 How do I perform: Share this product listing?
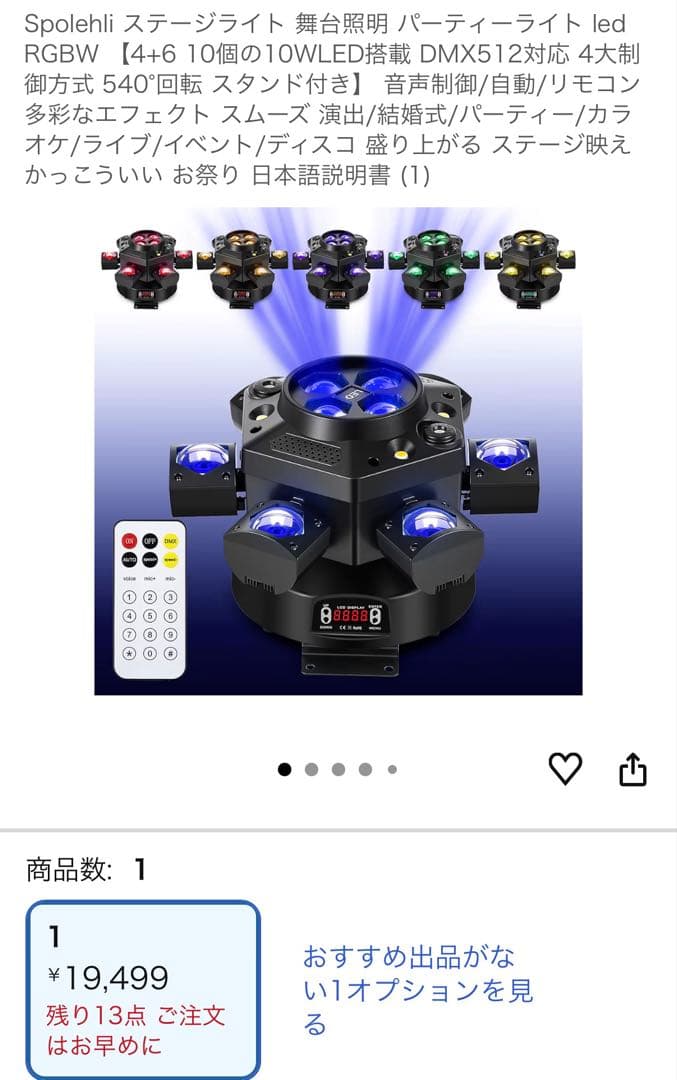pyautogui.click(x=633, y=769)
